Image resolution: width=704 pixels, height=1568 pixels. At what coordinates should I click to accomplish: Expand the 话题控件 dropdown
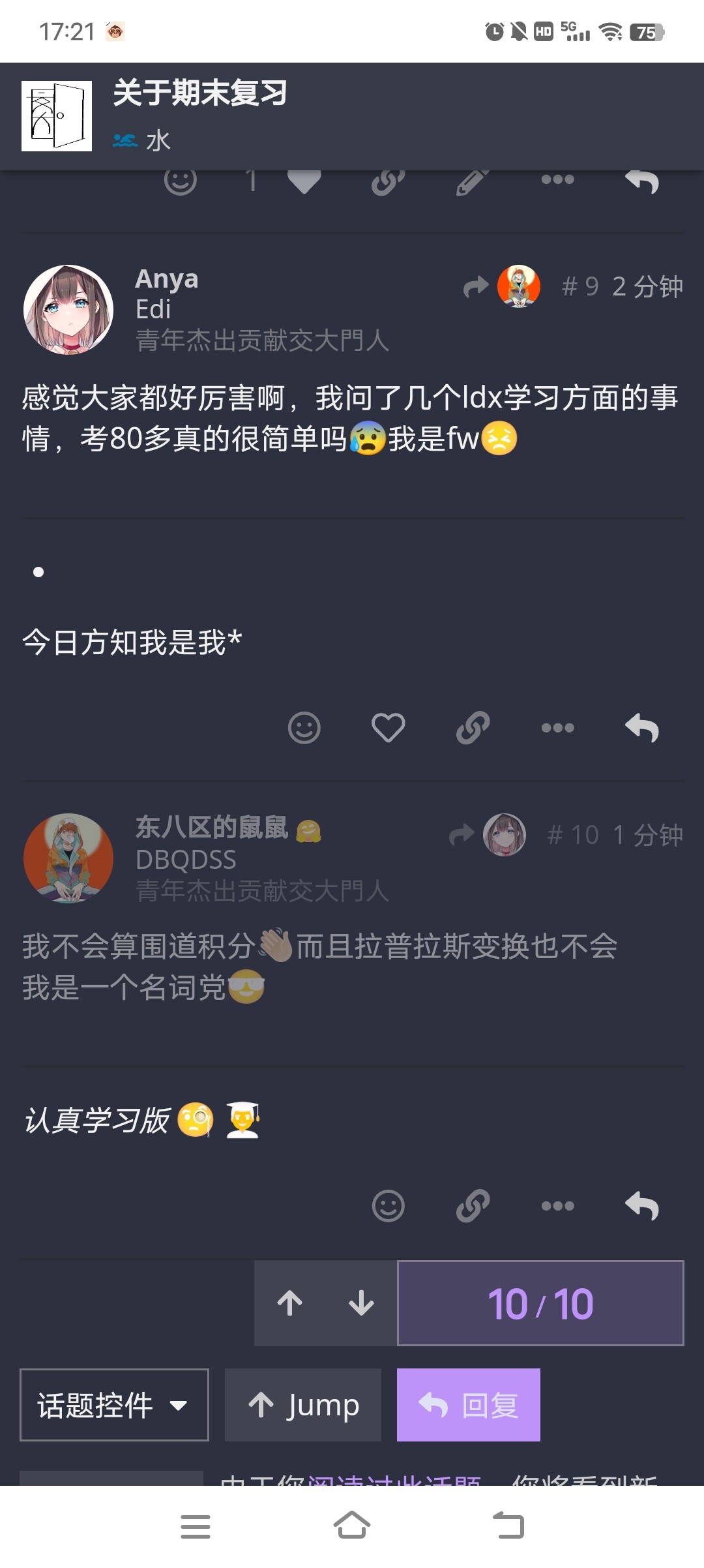(114, 1405)
